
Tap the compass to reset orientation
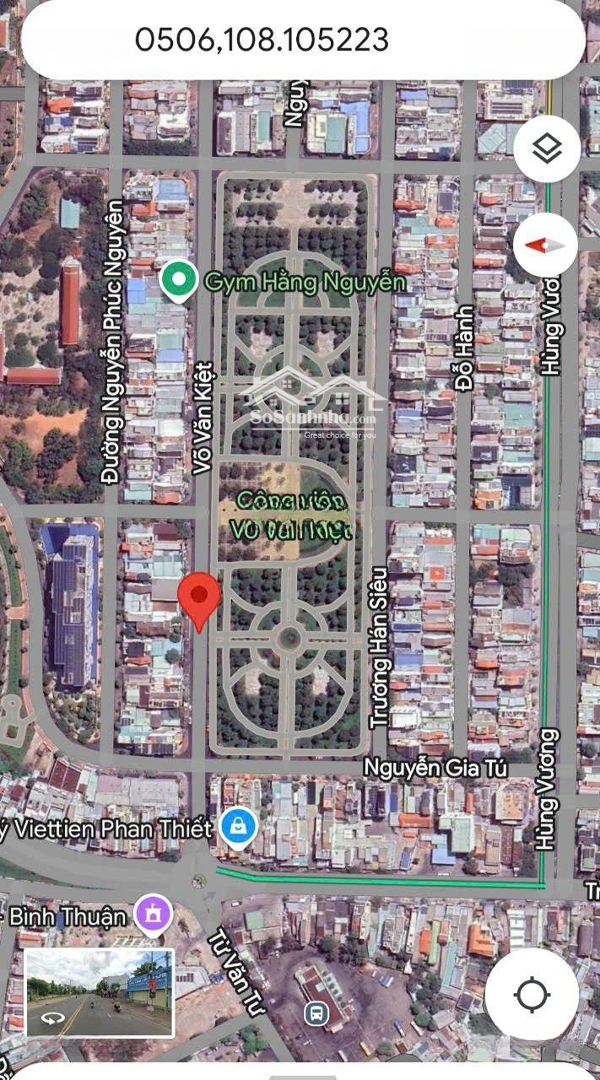(546, 245)
